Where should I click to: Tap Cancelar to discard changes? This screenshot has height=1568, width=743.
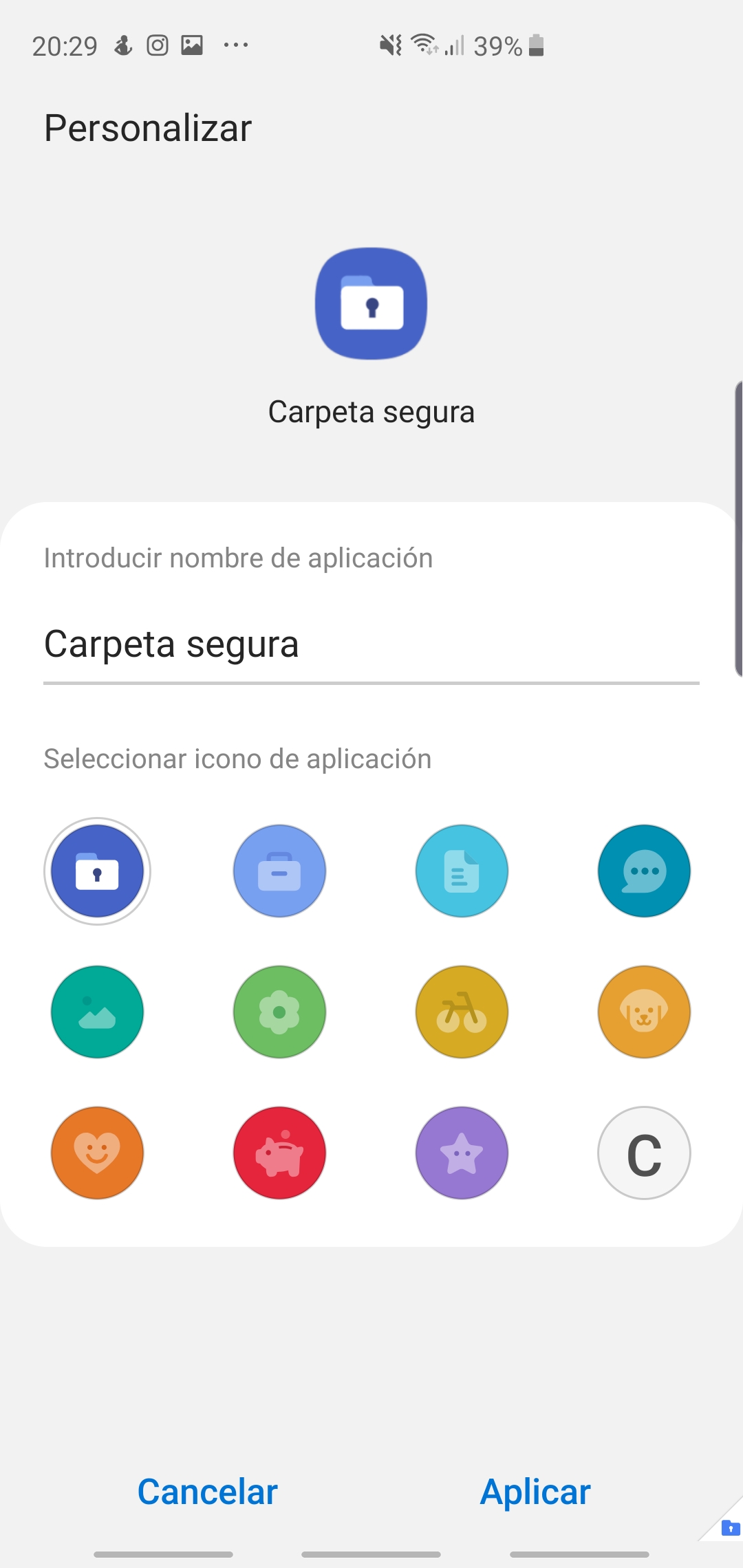click(x=208, y=1492)
